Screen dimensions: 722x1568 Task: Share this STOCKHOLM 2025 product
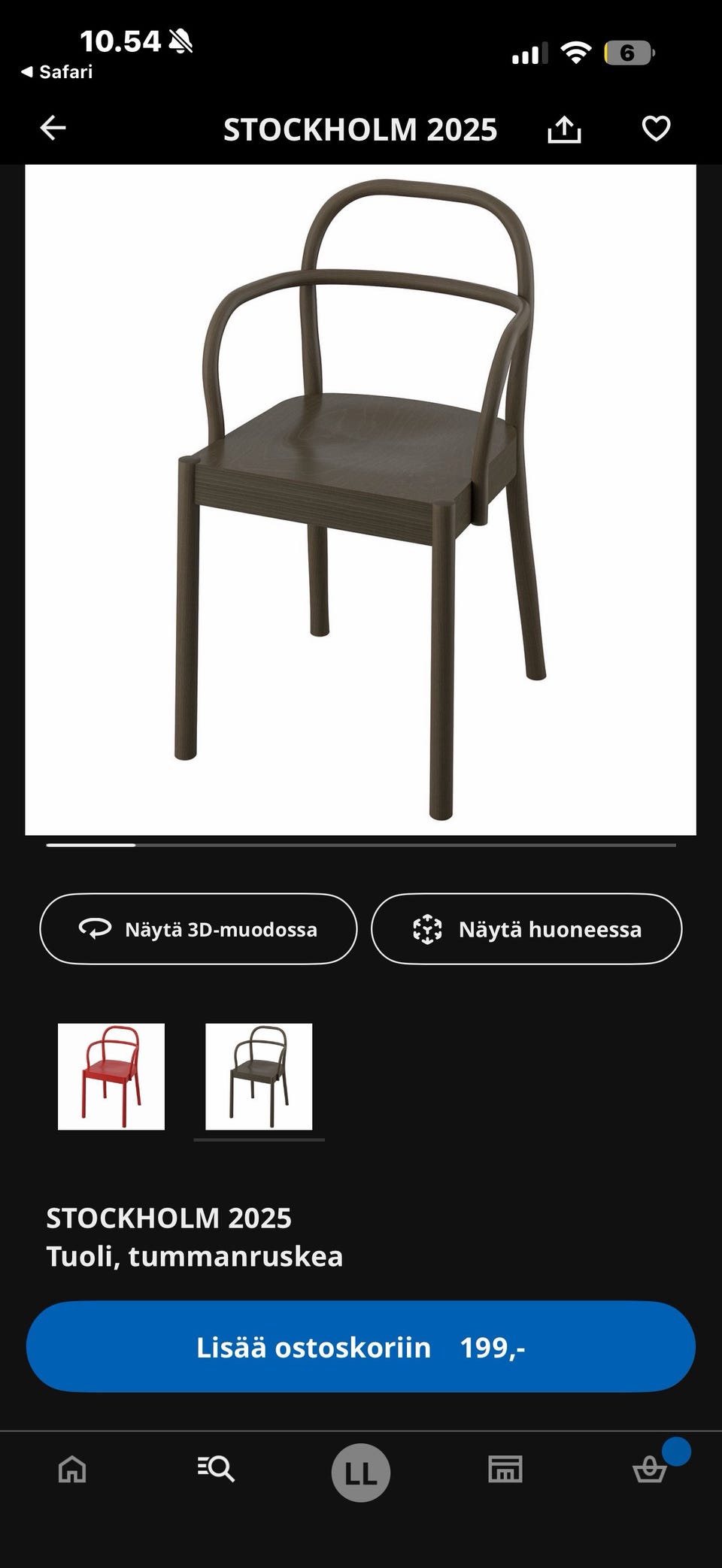click(564, 129)
